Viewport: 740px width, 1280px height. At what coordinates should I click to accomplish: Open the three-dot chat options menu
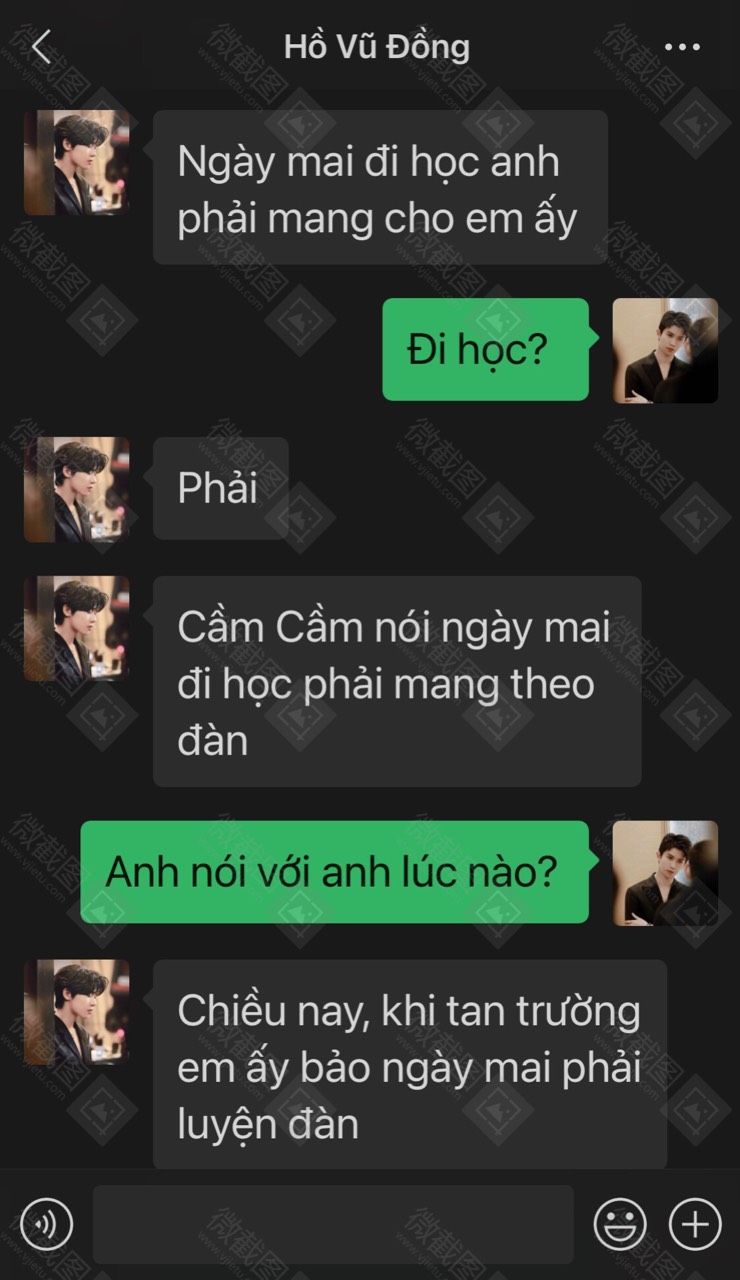pos(682,47)
